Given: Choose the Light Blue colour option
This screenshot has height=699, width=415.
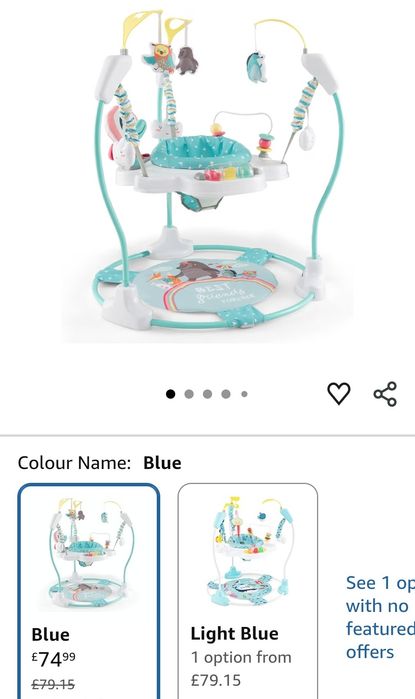Looking at the screenshot, I should [x=248, y=592].
